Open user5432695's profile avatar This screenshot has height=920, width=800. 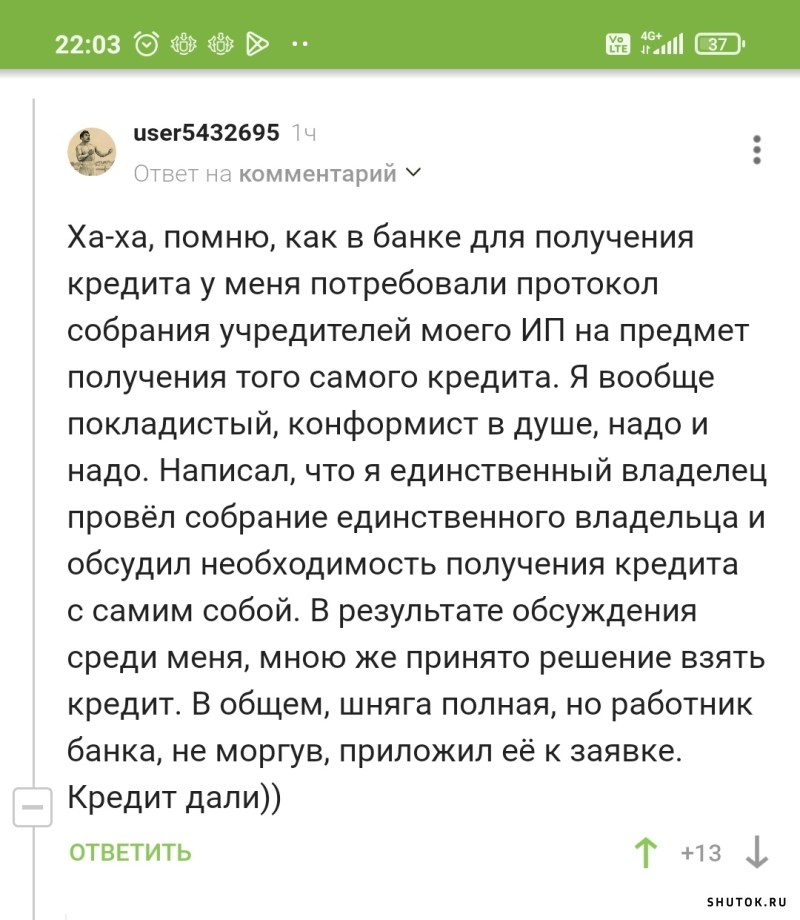(x=93, y=152)
